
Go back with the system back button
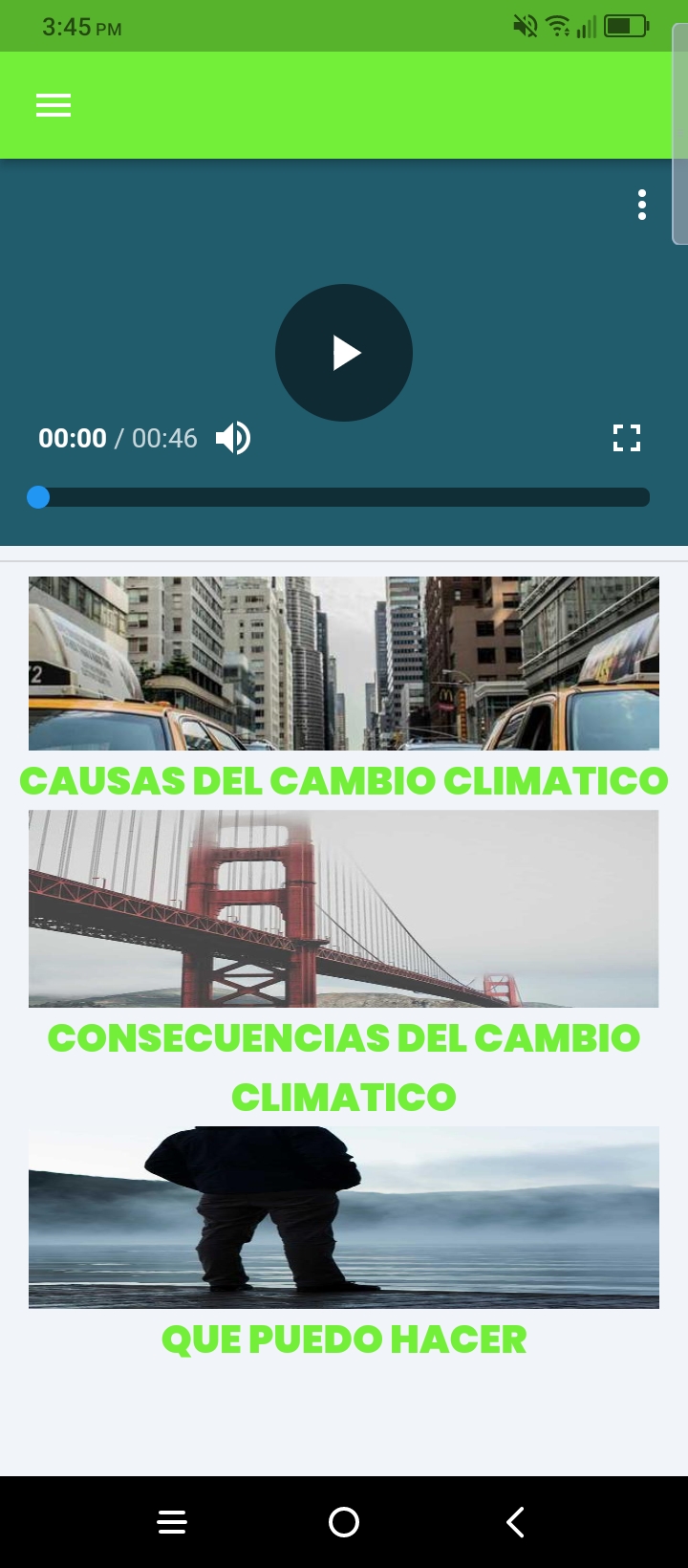[x=516, y=1522]
